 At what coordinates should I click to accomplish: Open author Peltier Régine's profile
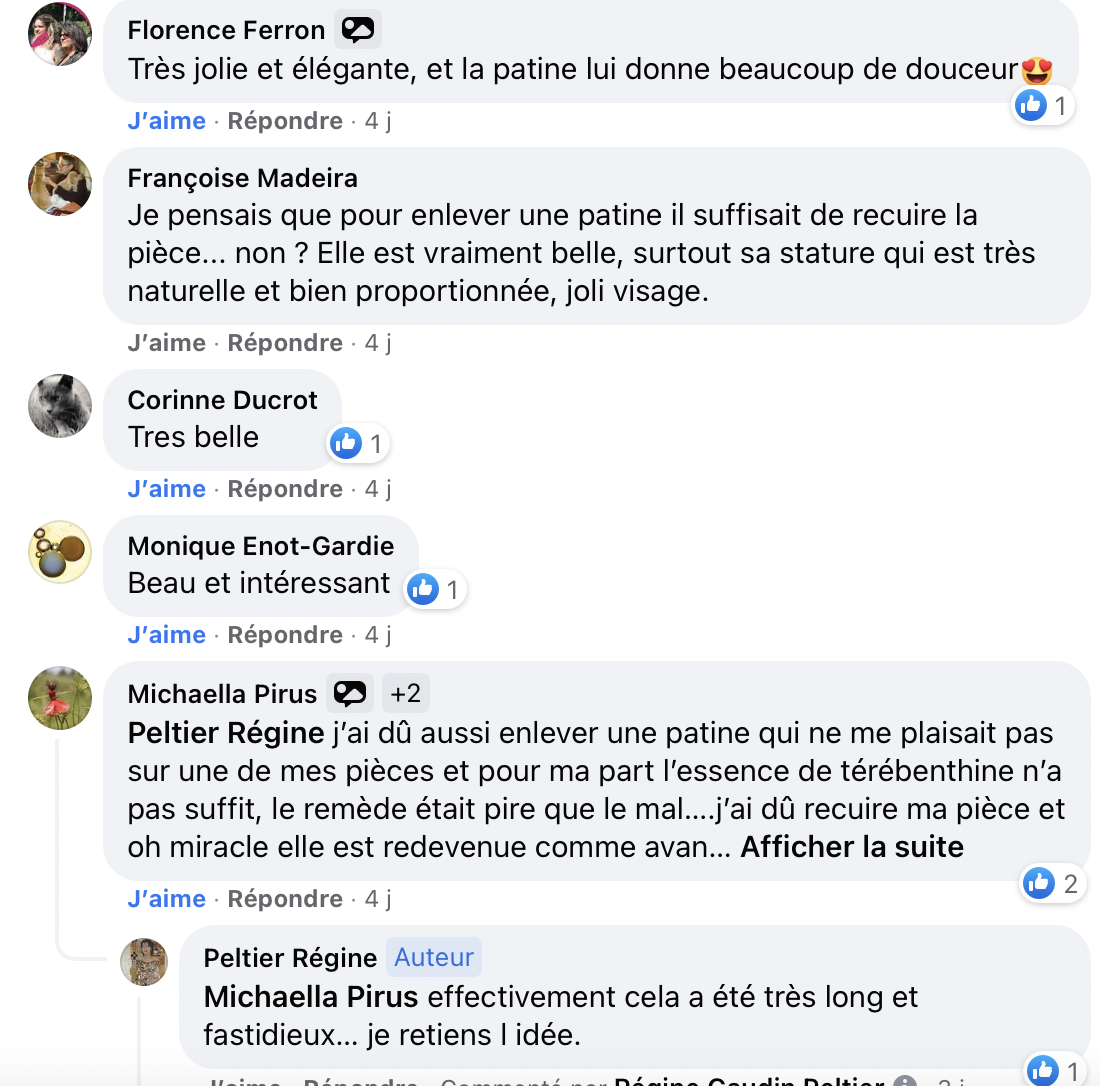click(x=290, y=958)
